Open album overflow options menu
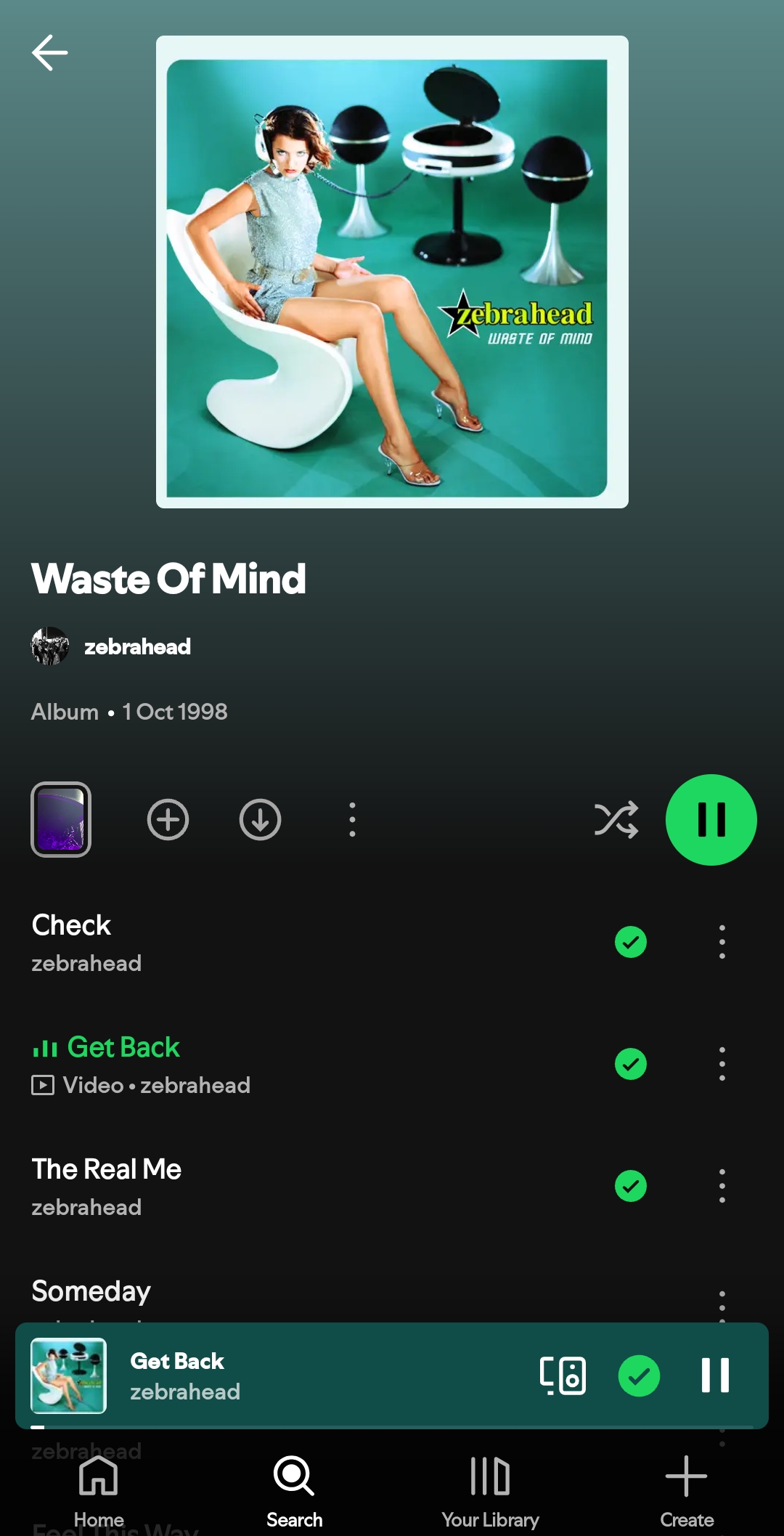This screenshot has height=1536, width=784. click(x=352, y=820)
